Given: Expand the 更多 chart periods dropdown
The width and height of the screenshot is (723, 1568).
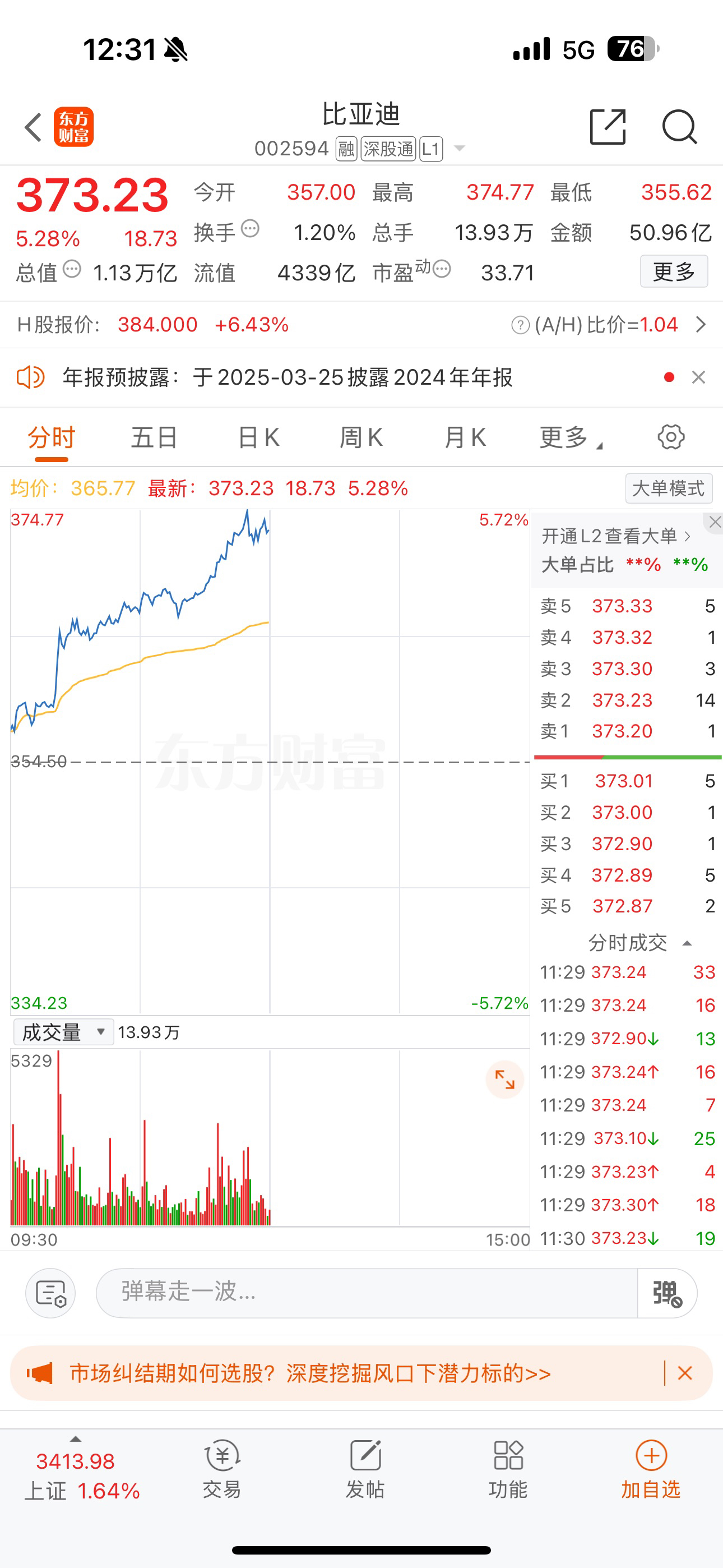Looking at the screenshot, I should [570, 437].
